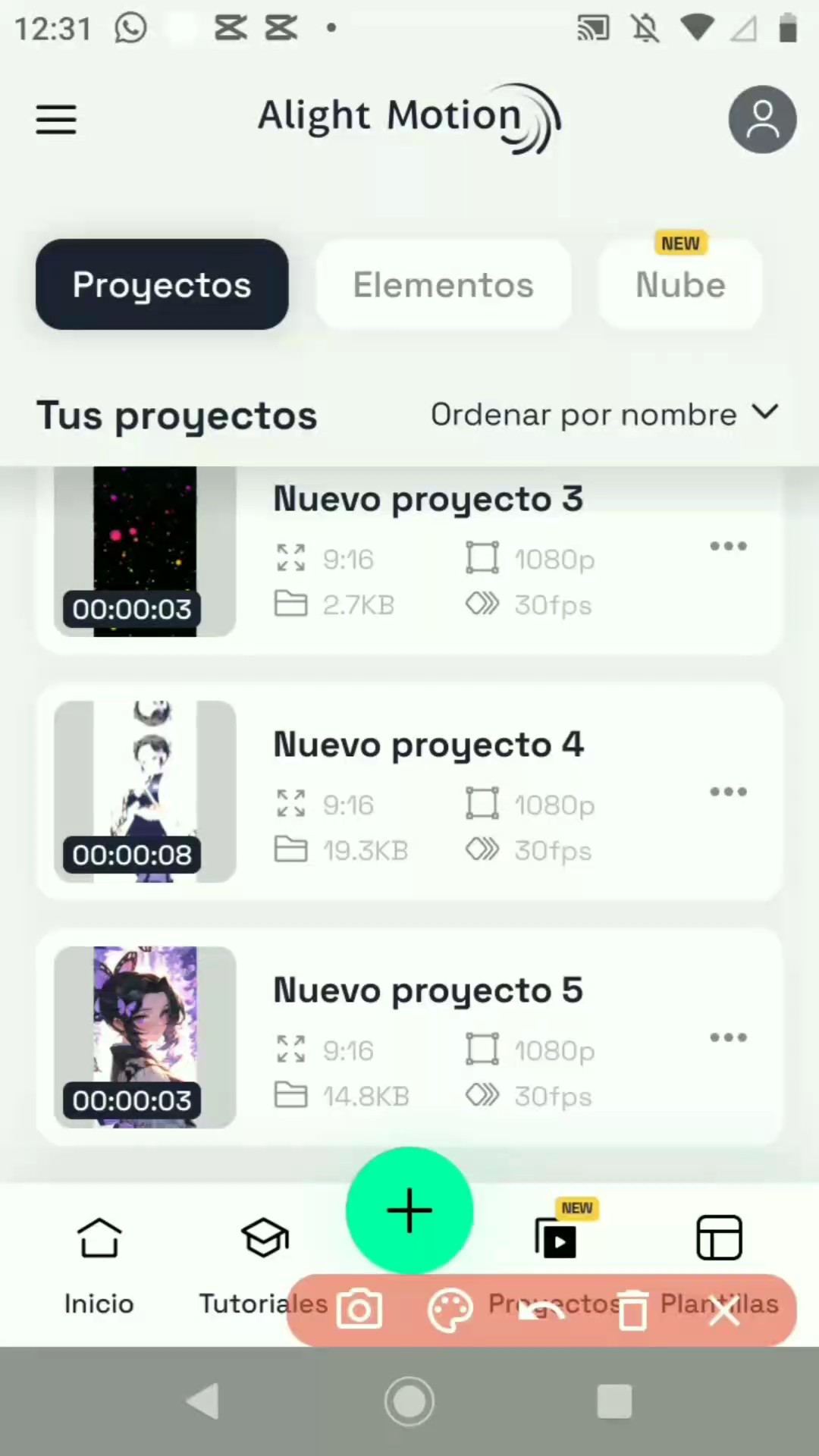The image size is (819, 1456).
Task: Open Nuevo proyecto 3
Action: point(428,500)
